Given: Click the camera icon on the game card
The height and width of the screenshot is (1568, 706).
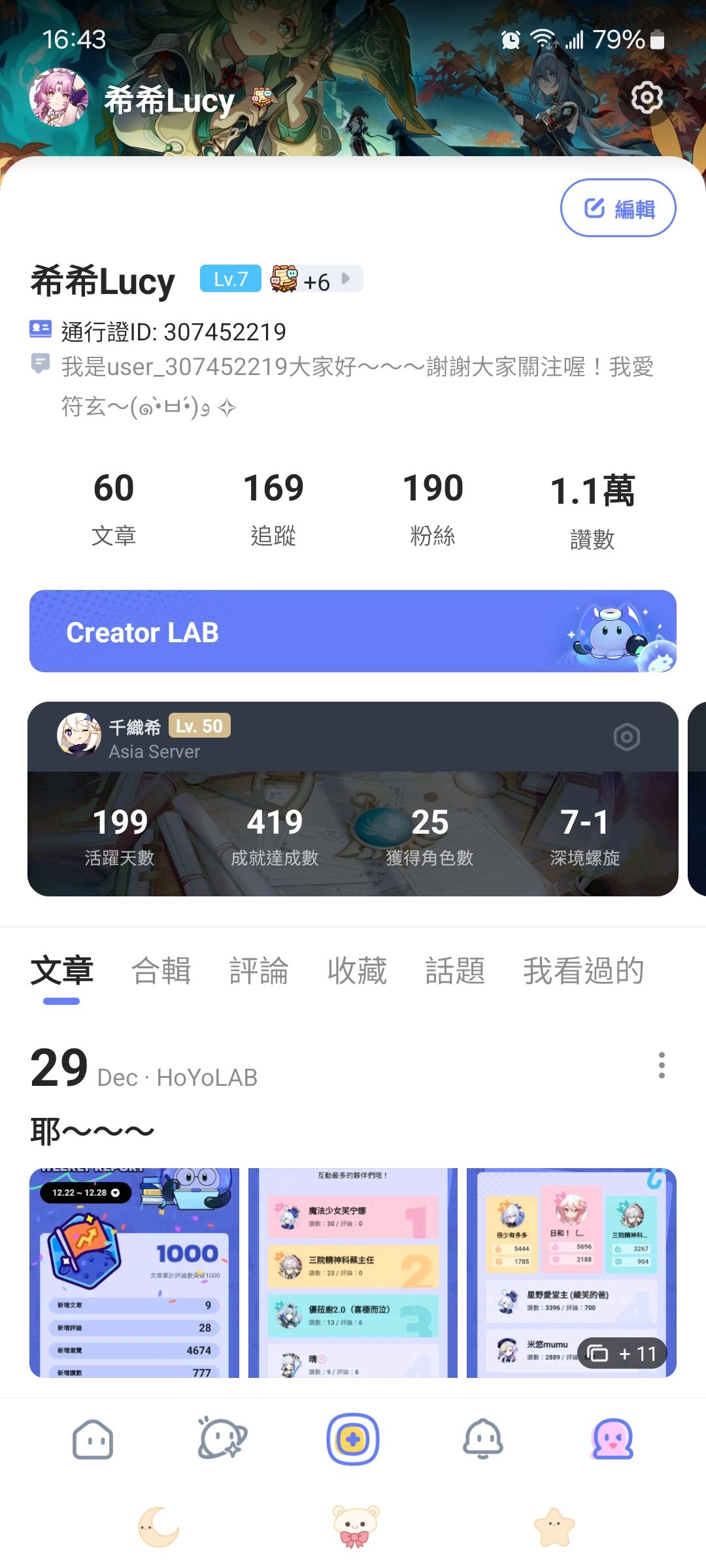Looking at the screenshot, I should coord(627,737).
